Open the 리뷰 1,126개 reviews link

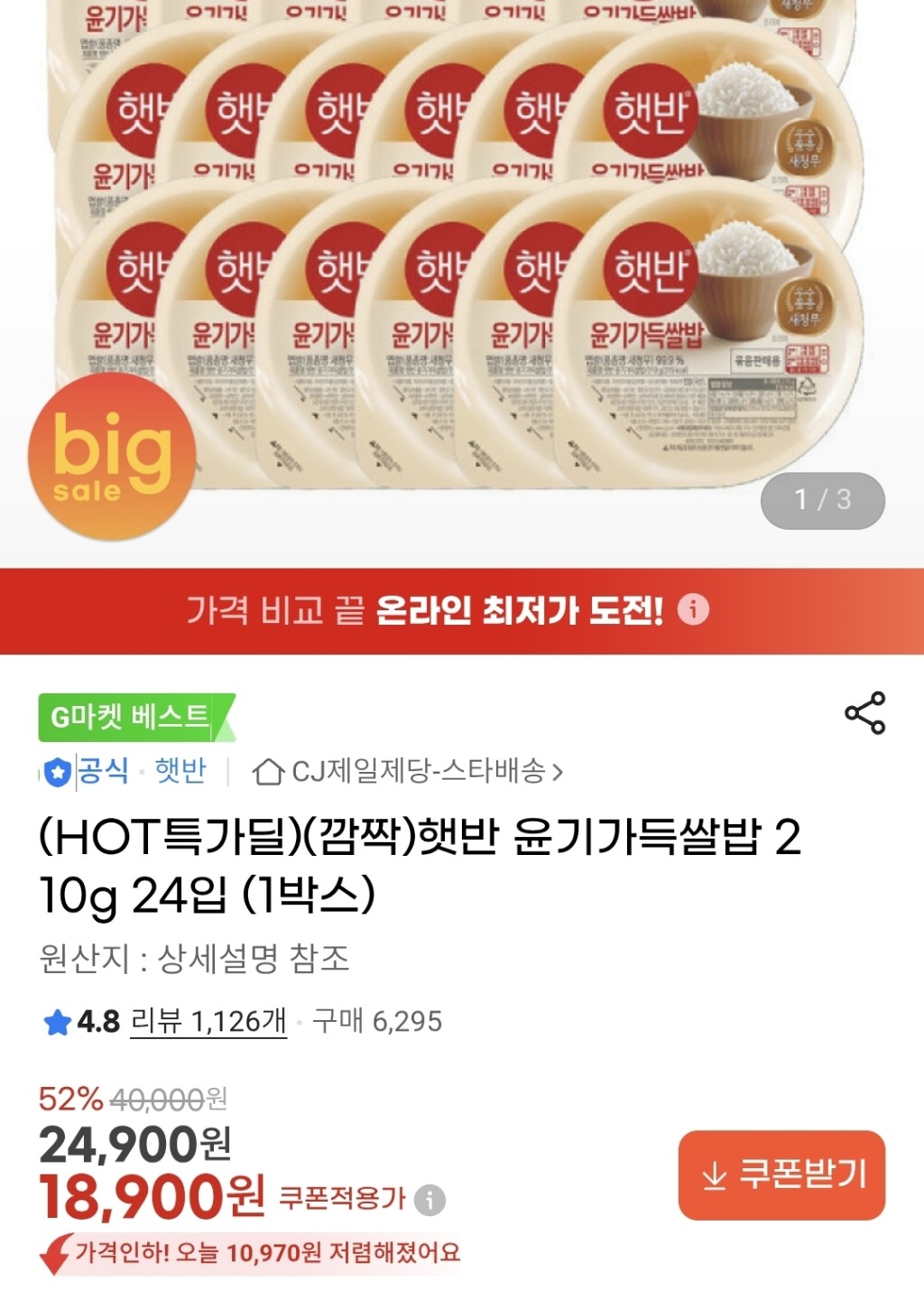(208, 1021)
